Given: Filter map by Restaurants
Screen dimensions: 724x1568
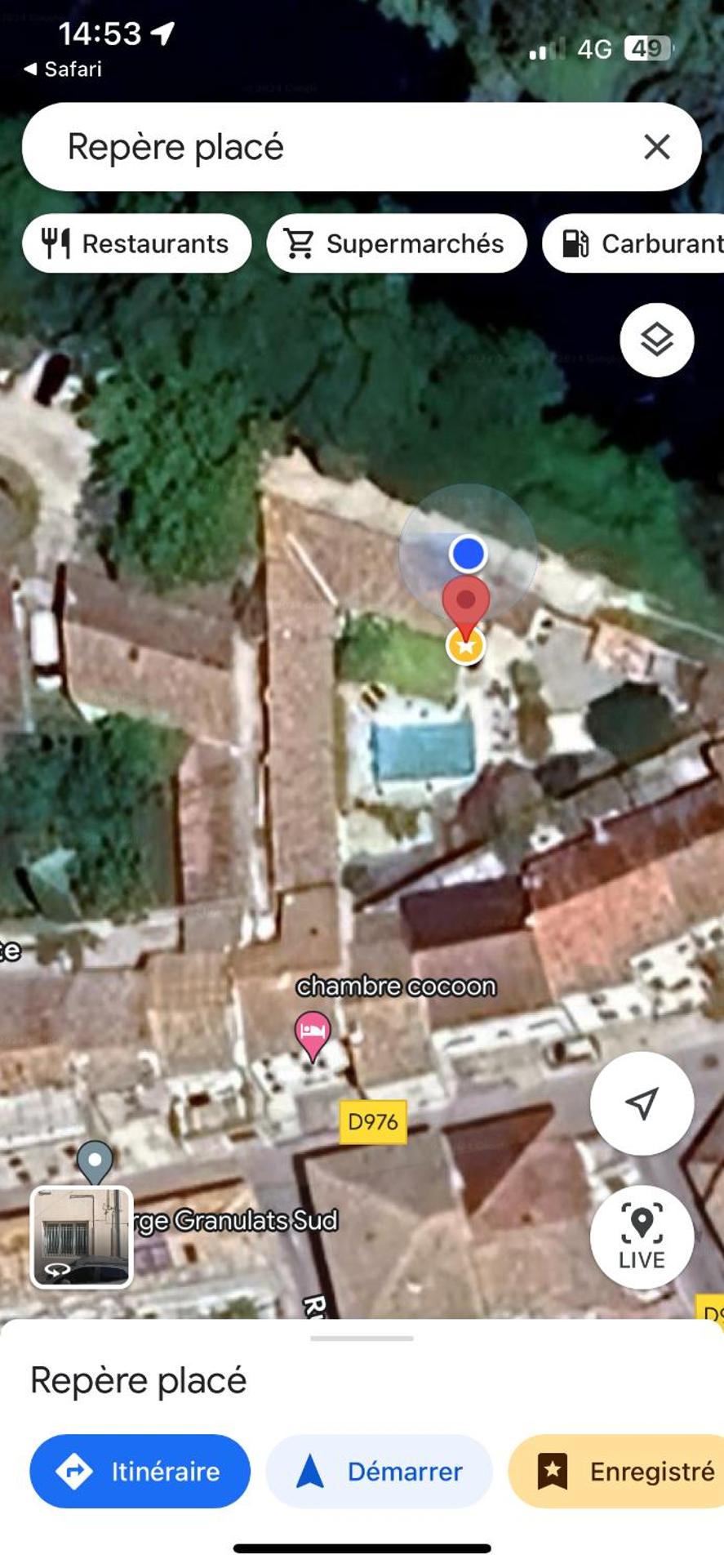Looking at the screenshot, I should point(136,243).
